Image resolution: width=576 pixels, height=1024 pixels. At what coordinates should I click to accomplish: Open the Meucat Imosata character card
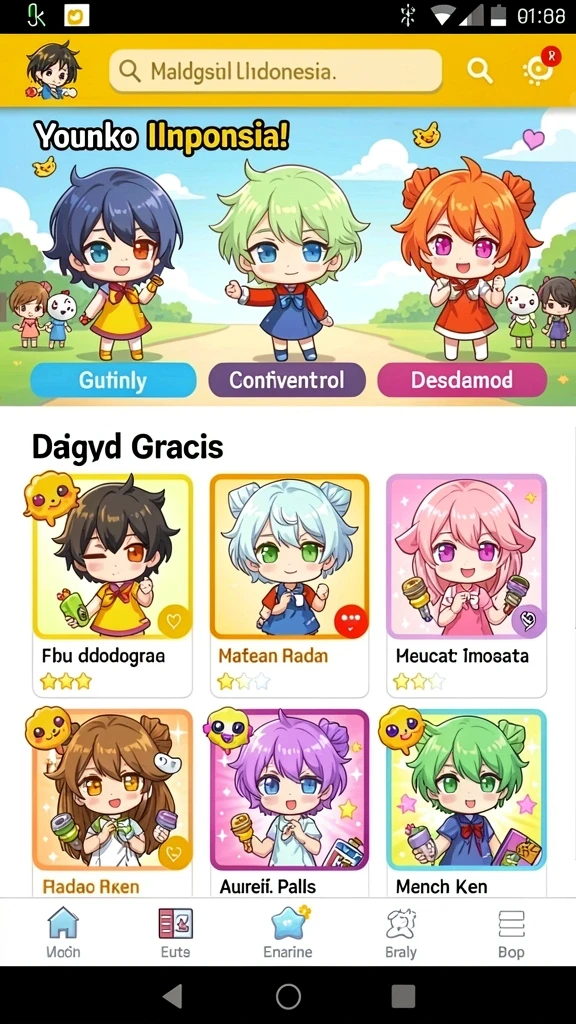click(x=466, y=586)
